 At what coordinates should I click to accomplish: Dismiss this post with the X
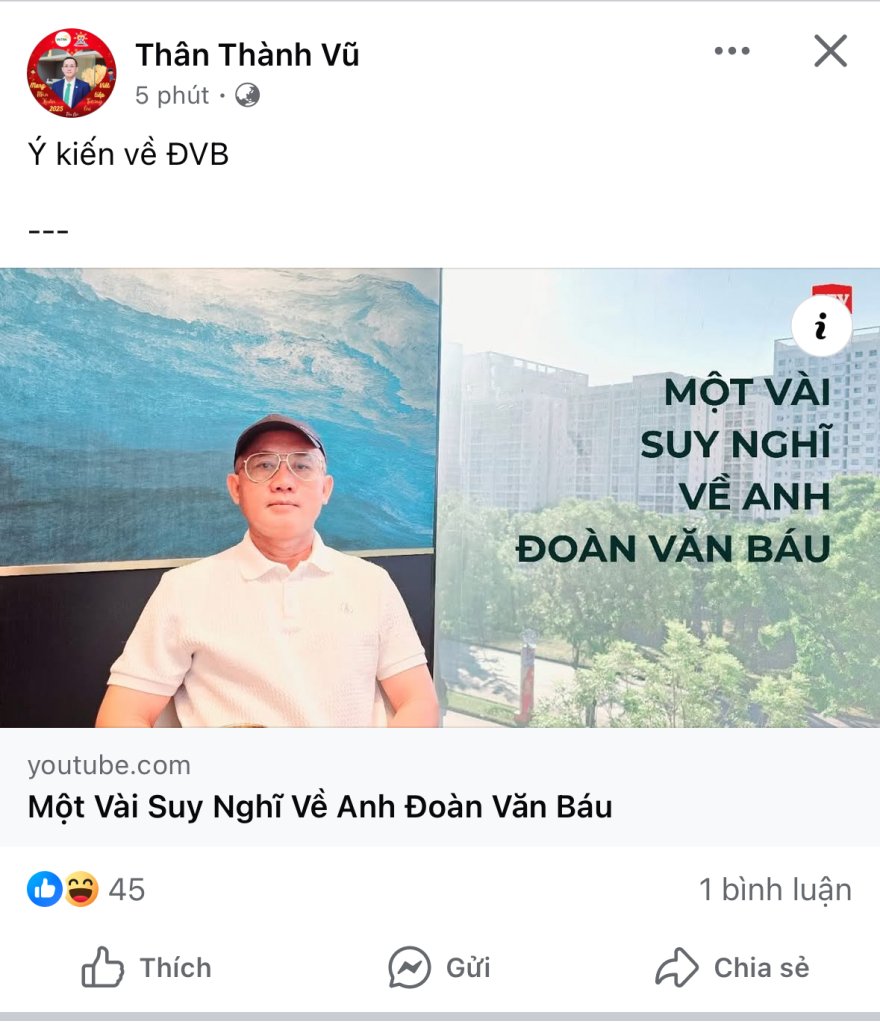click(x=830, y=51)
